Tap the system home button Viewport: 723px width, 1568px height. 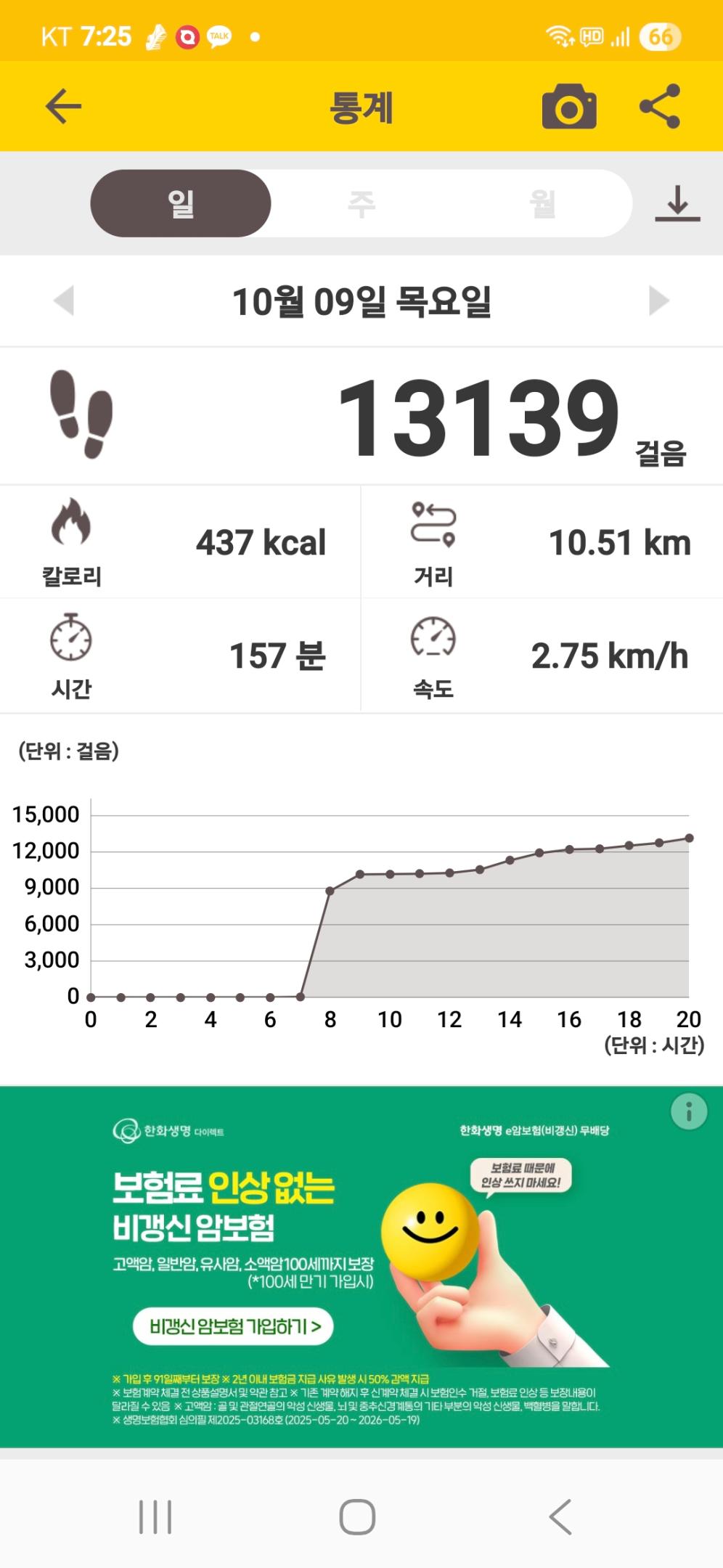357,1516
